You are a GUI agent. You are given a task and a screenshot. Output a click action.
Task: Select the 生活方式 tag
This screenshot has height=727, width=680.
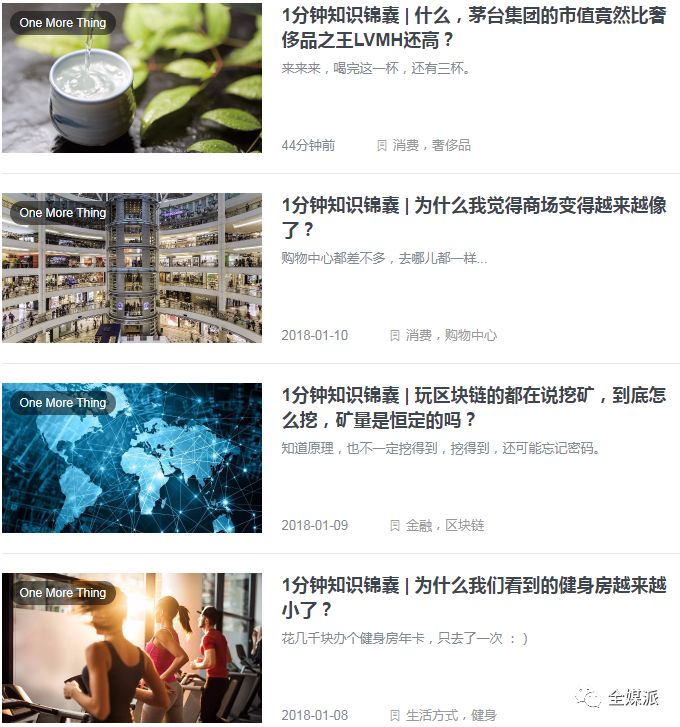tap(431, 715)
